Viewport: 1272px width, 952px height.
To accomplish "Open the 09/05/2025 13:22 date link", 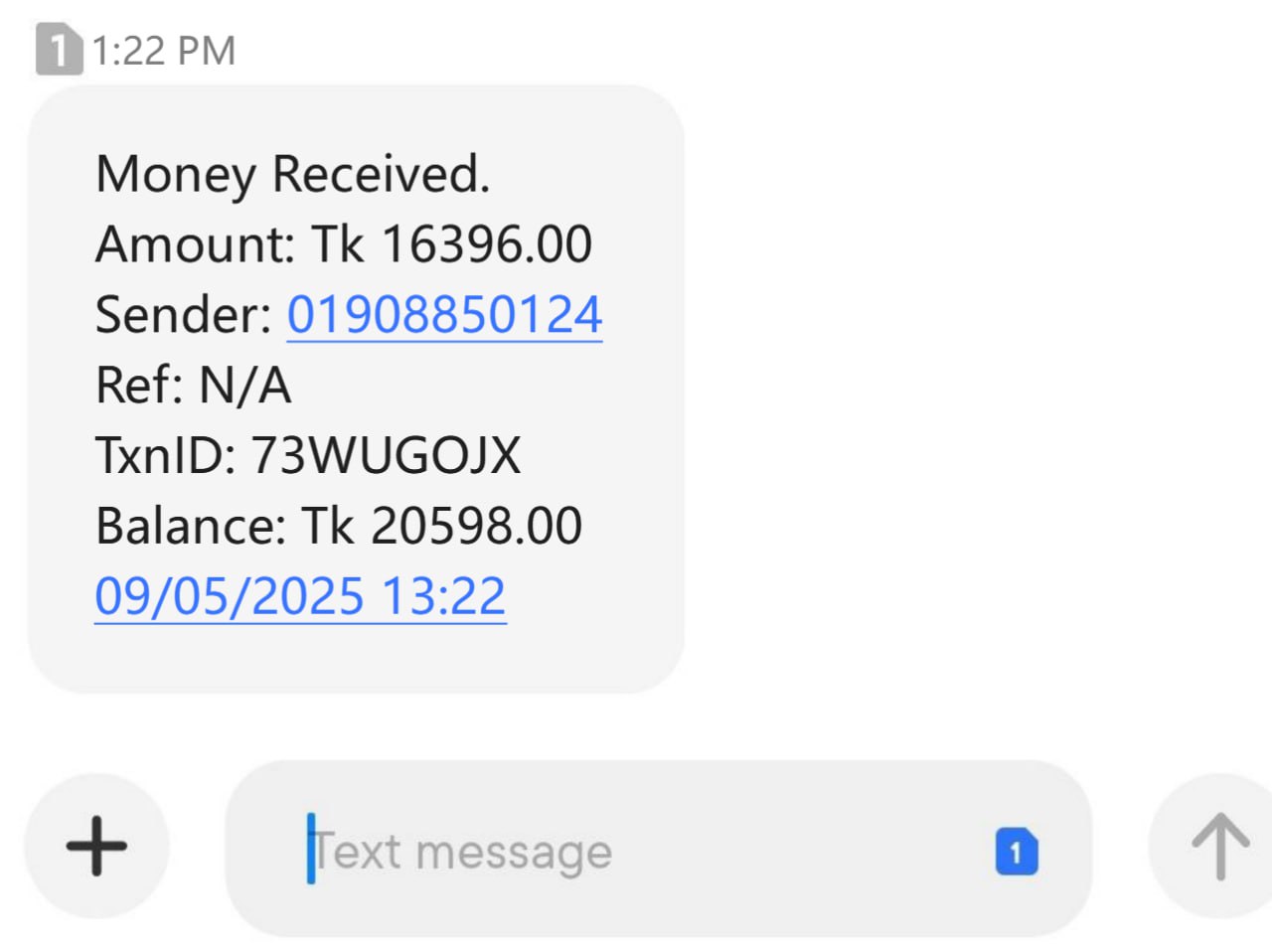I will tap(300, 596).
